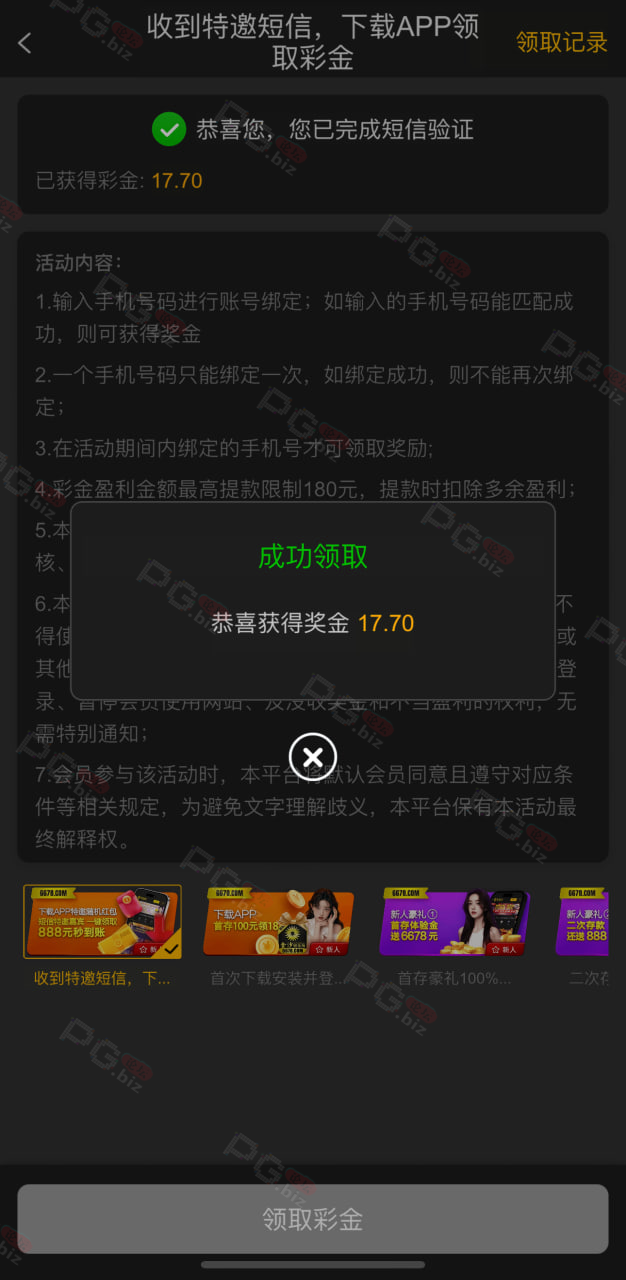Screen dimensions: 626x1280
Task: Open 领取记录 claim history
Action: pos(561,42)
